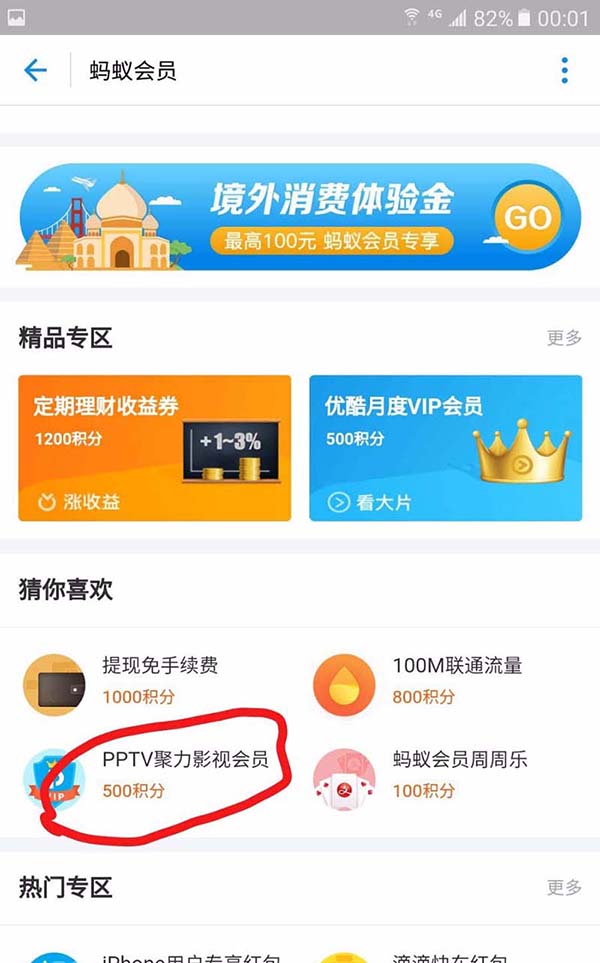Select the 100M联通流量 reward item
This screenshot has height=963, width=600.
[x=440, y=680]
